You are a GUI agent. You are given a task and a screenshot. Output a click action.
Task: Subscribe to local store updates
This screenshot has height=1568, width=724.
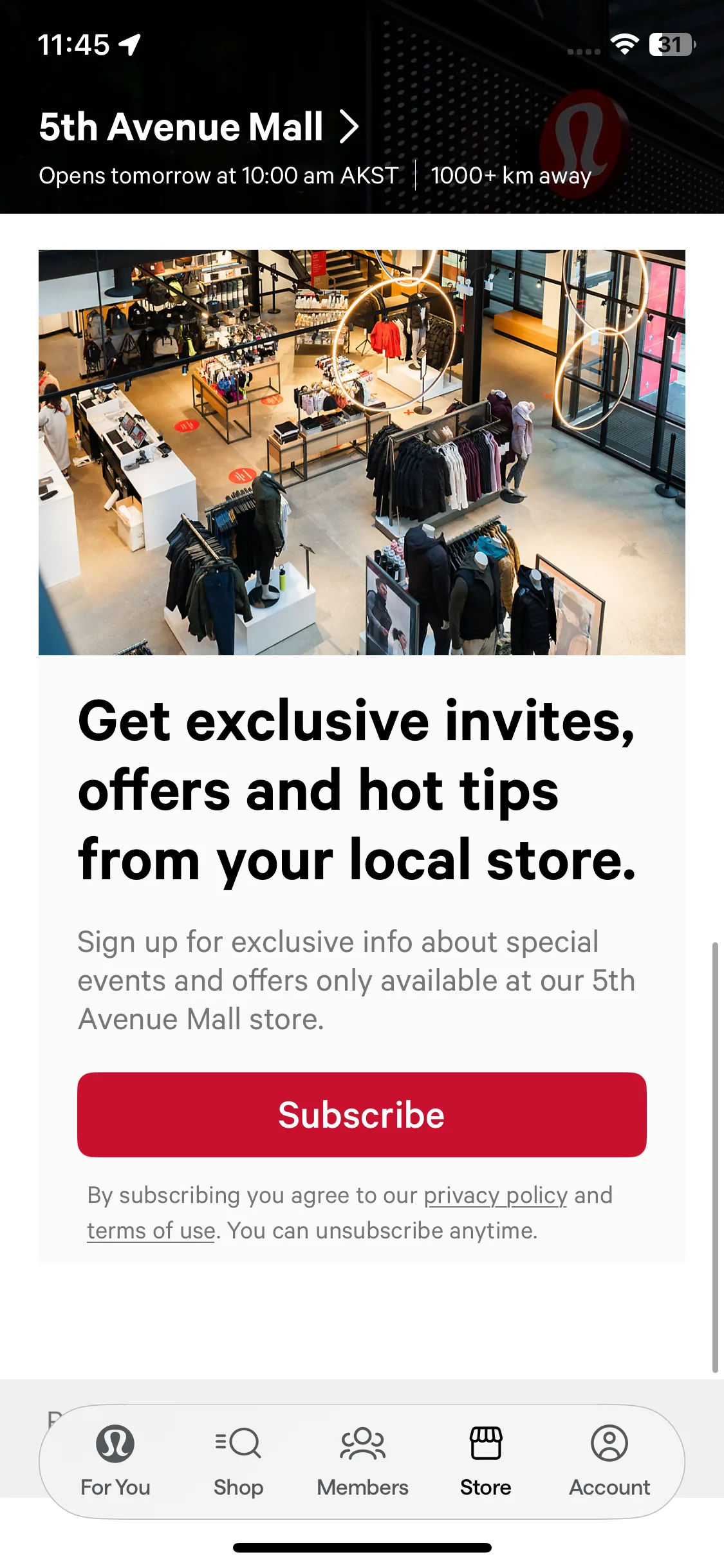pyautogui.click(x=362, y=1114)
